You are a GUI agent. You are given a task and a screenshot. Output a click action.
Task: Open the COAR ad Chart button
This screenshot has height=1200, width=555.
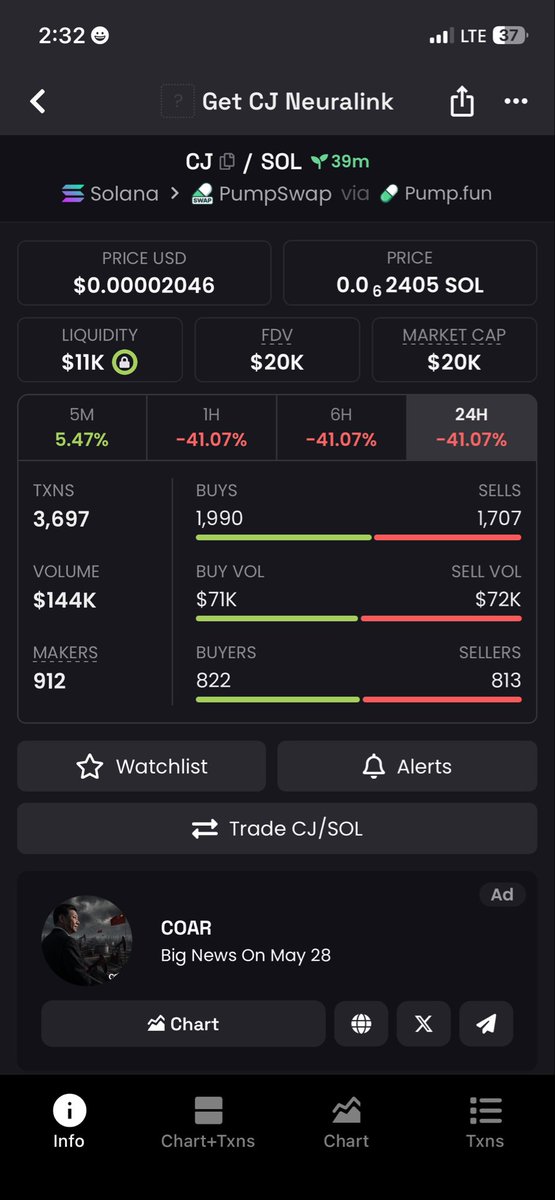(183, 1024)
